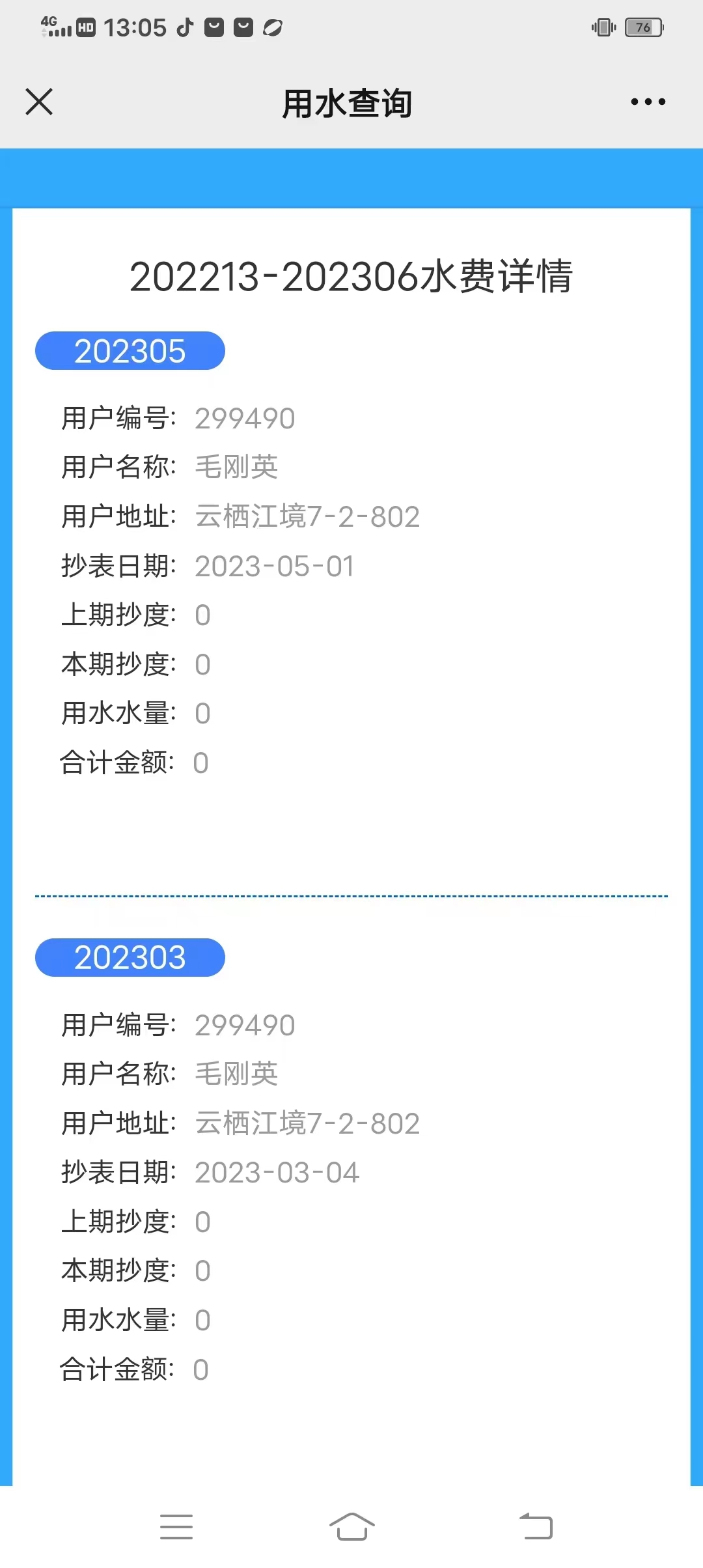703x1568 pixels.
Task: Go back with the system back button
Action: [536, 1526]
